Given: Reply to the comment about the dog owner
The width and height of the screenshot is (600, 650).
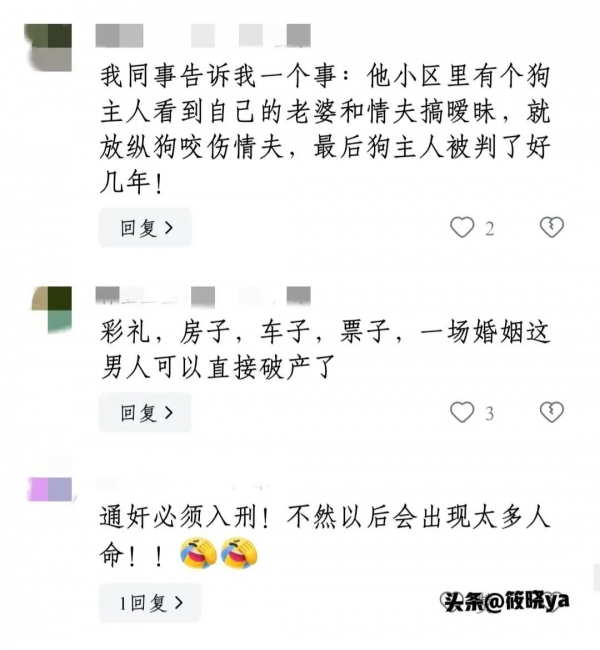Looking at the screenshot, I should (x=145, y=228).
